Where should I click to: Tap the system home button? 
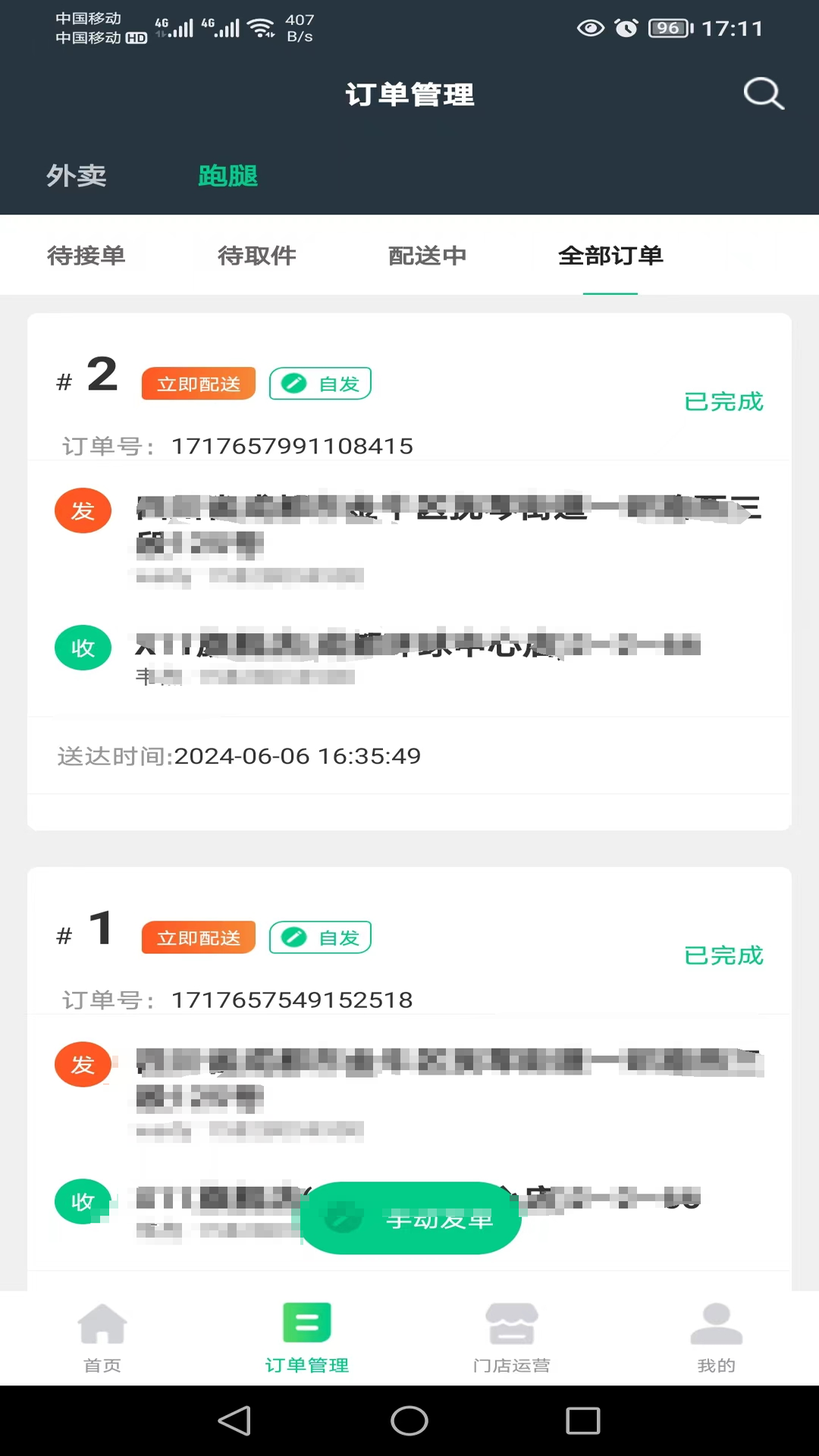409,1420
